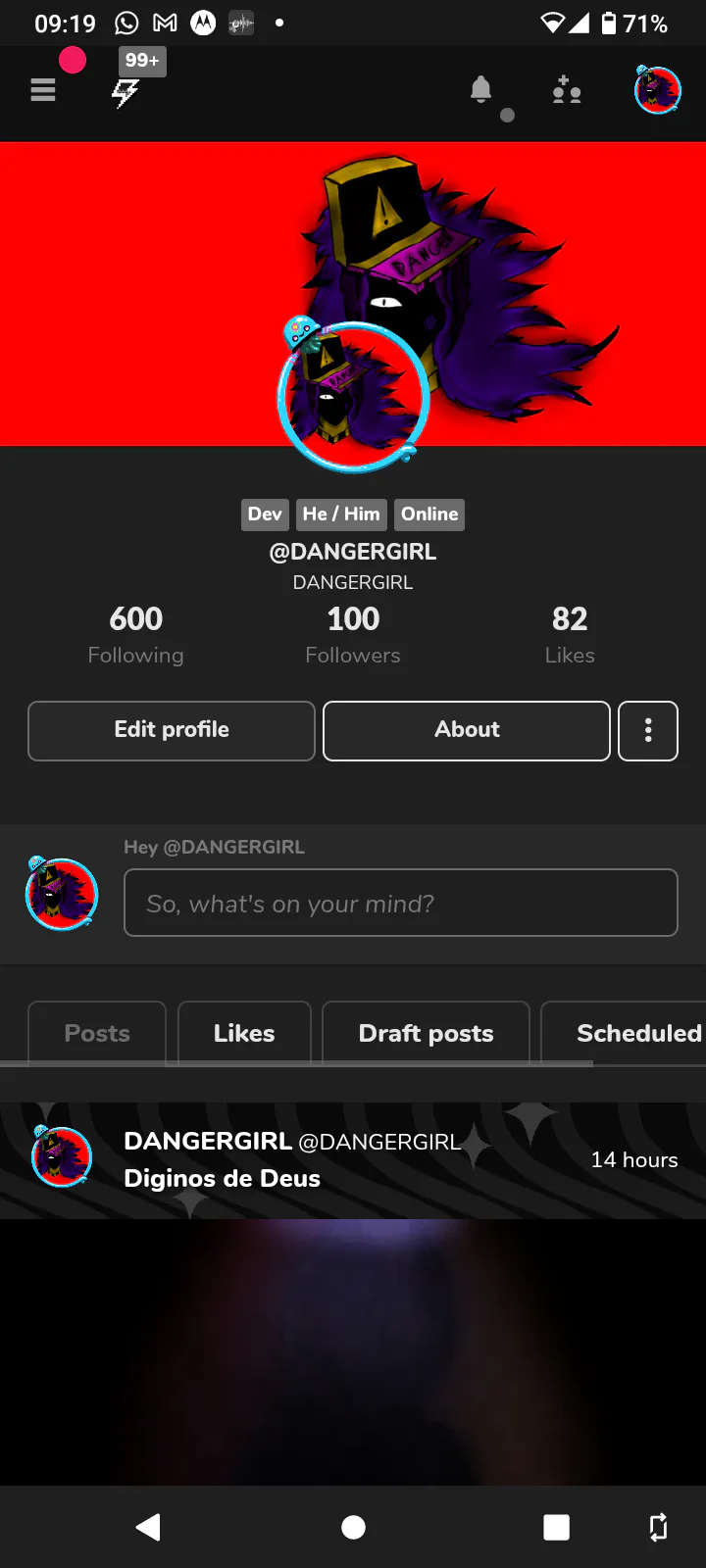Screen dimensions: 706x1568
Task: Switch to the Likes tab
Action: point(244,1033)
